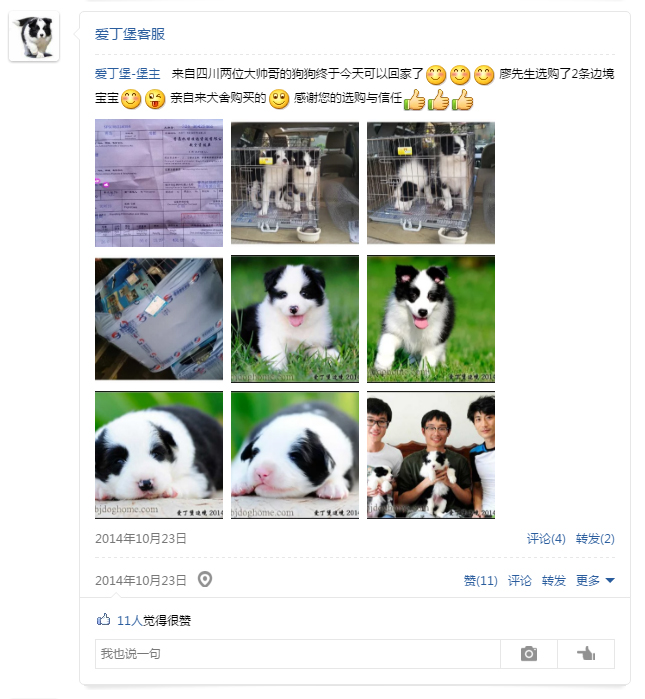The image size is (645, 699).
Task: Focus the 我也说一句 comment box
Action: point(297,654)
